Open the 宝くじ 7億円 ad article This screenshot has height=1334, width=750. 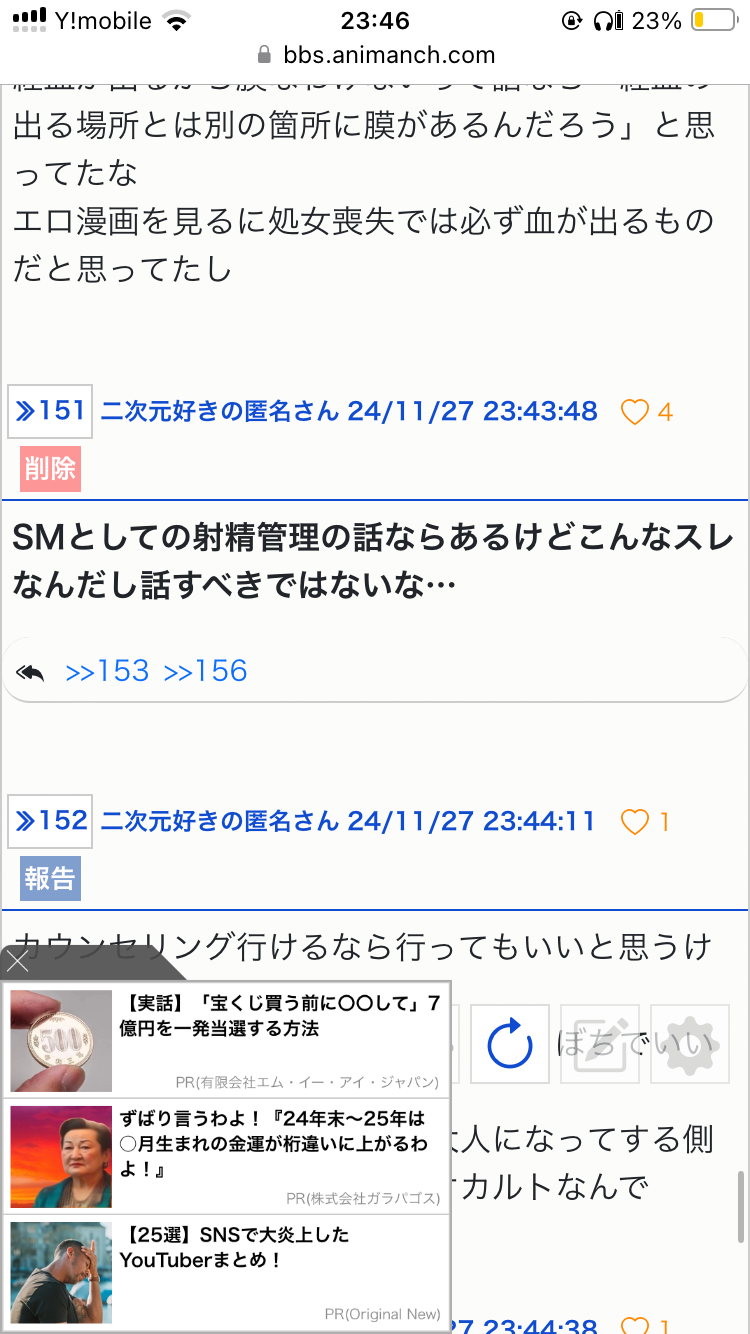coord(226,1040)
